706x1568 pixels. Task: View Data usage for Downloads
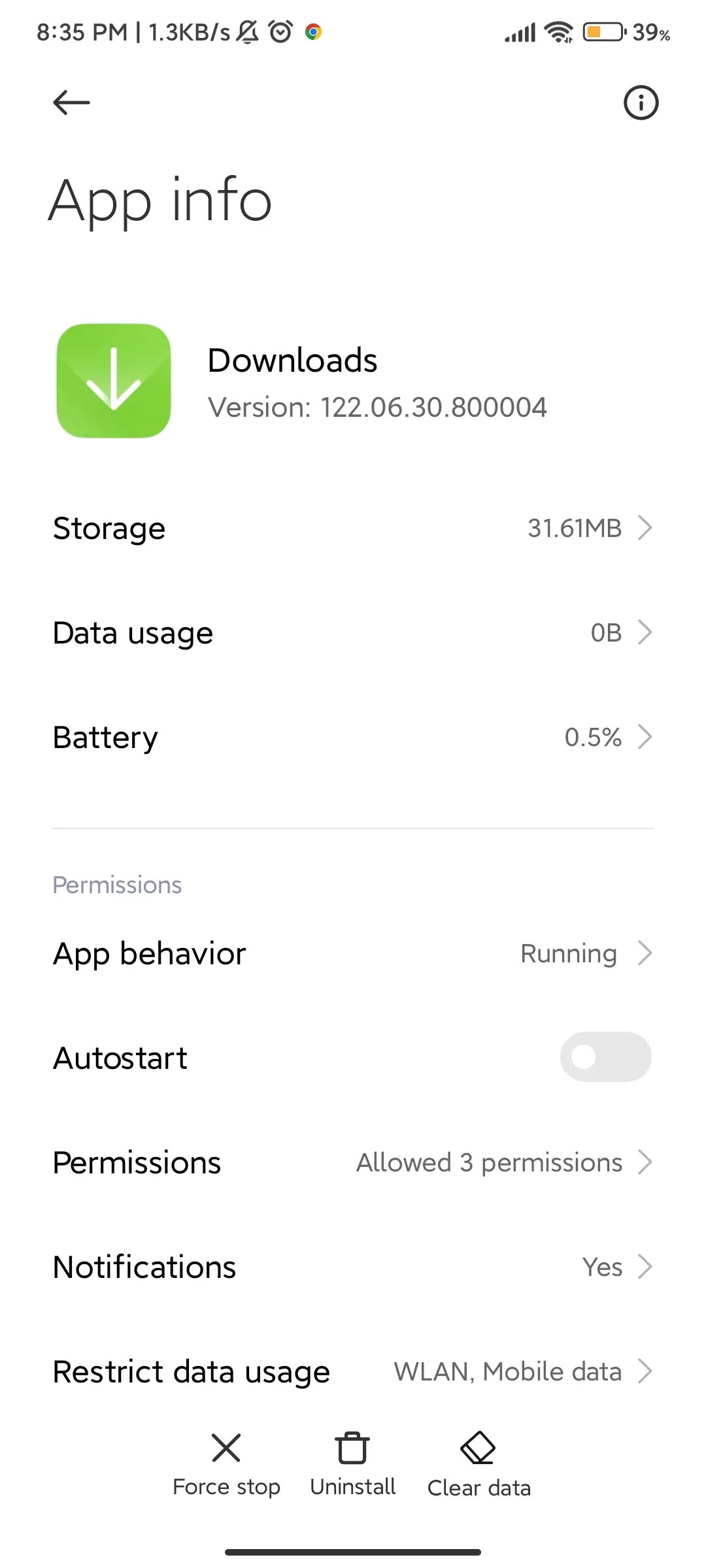coord(353,632)
